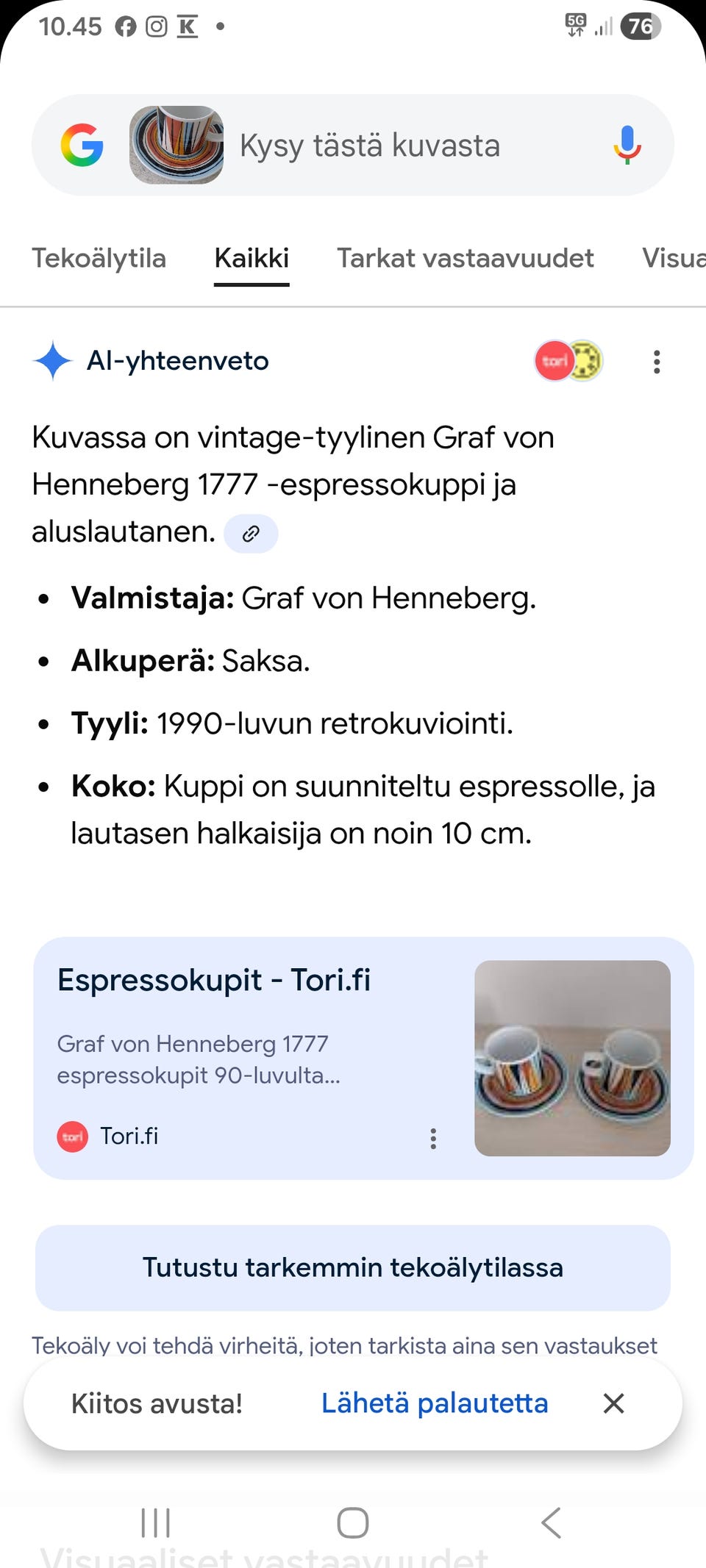Open the Espressokupit - Tori.fi result
This screenshot has width=706, height=1568.
point(215,979)
